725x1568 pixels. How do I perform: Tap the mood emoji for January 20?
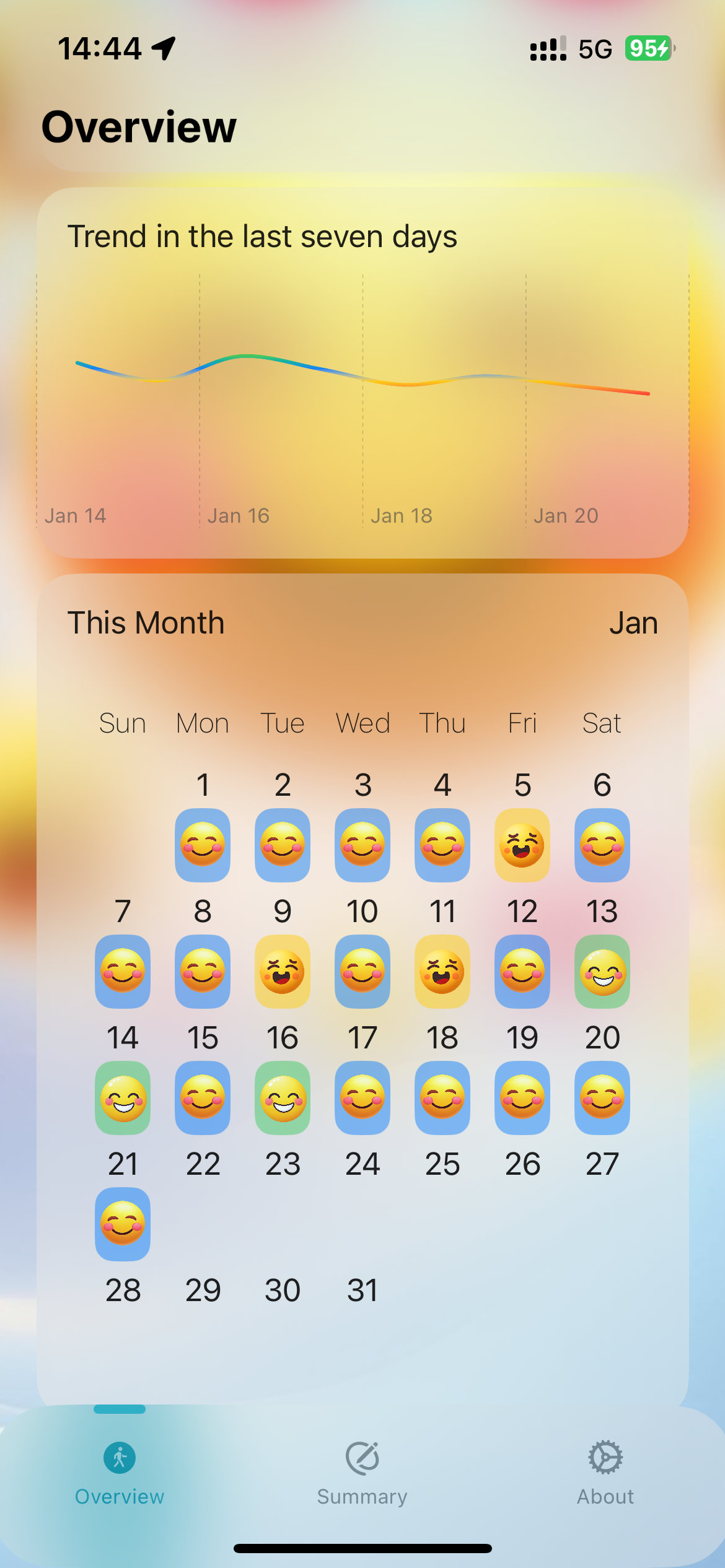602,1098
